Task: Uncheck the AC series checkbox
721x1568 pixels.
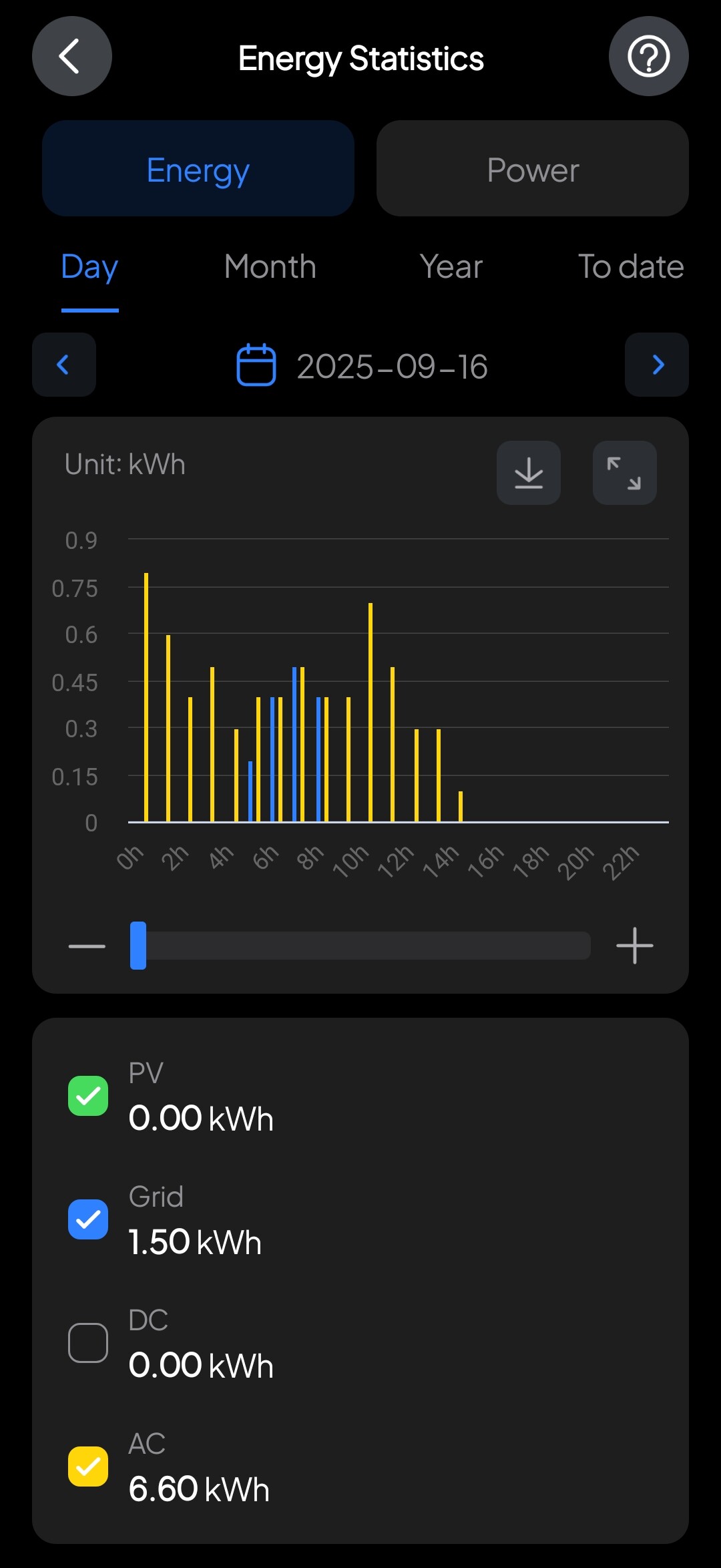Action: (88, 1466)
